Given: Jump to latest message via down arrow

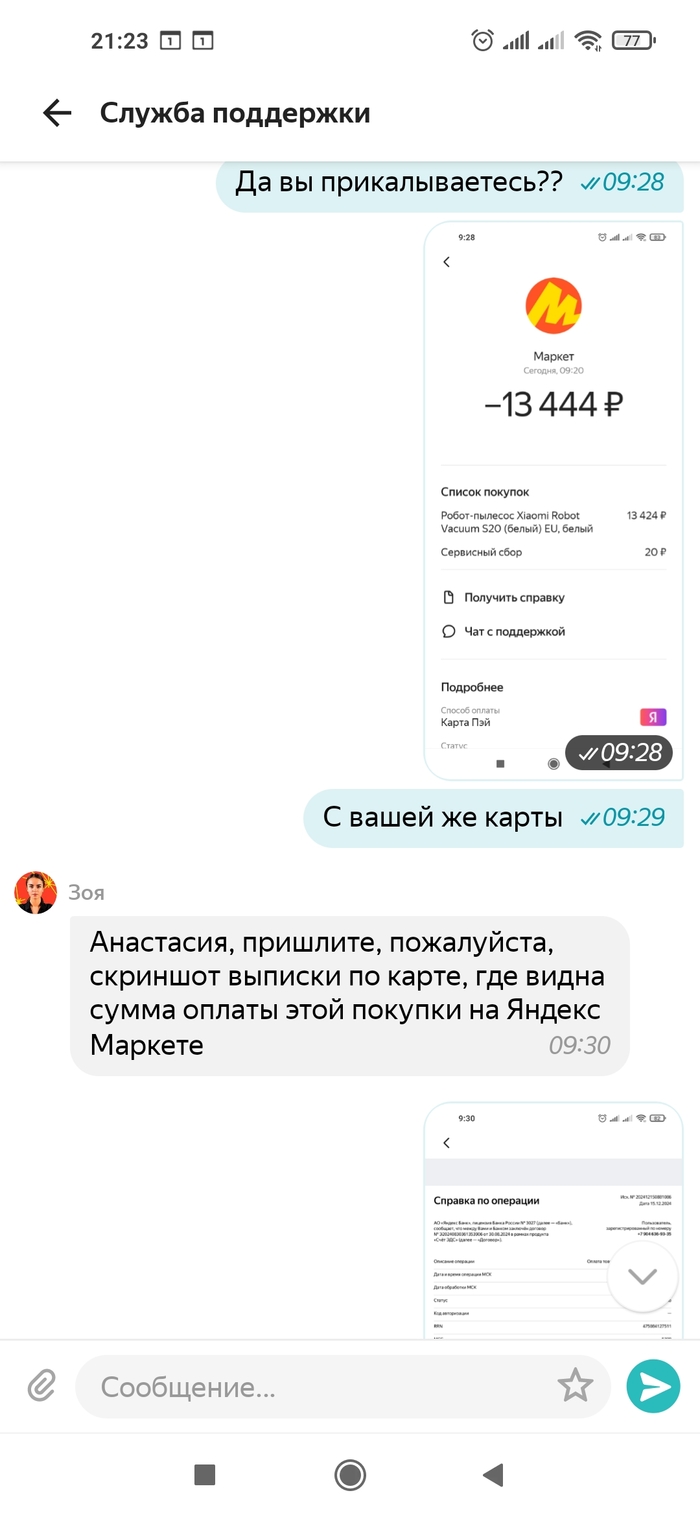Looking at the screenshot, I should click(x=642, y=1276).
